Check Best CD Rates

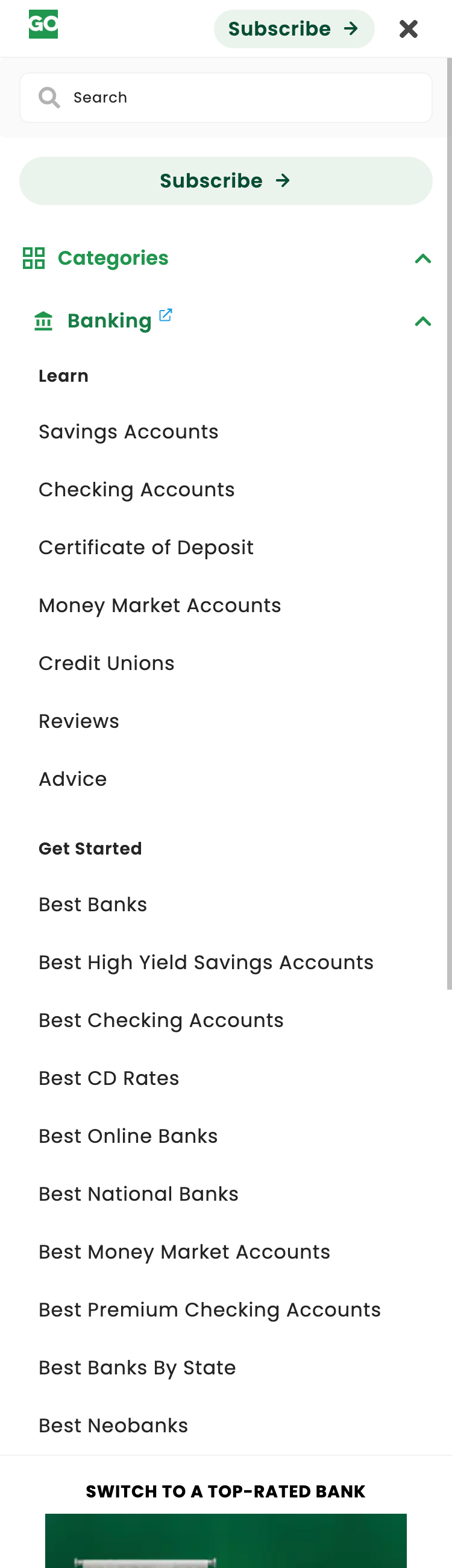[109, 1078]
